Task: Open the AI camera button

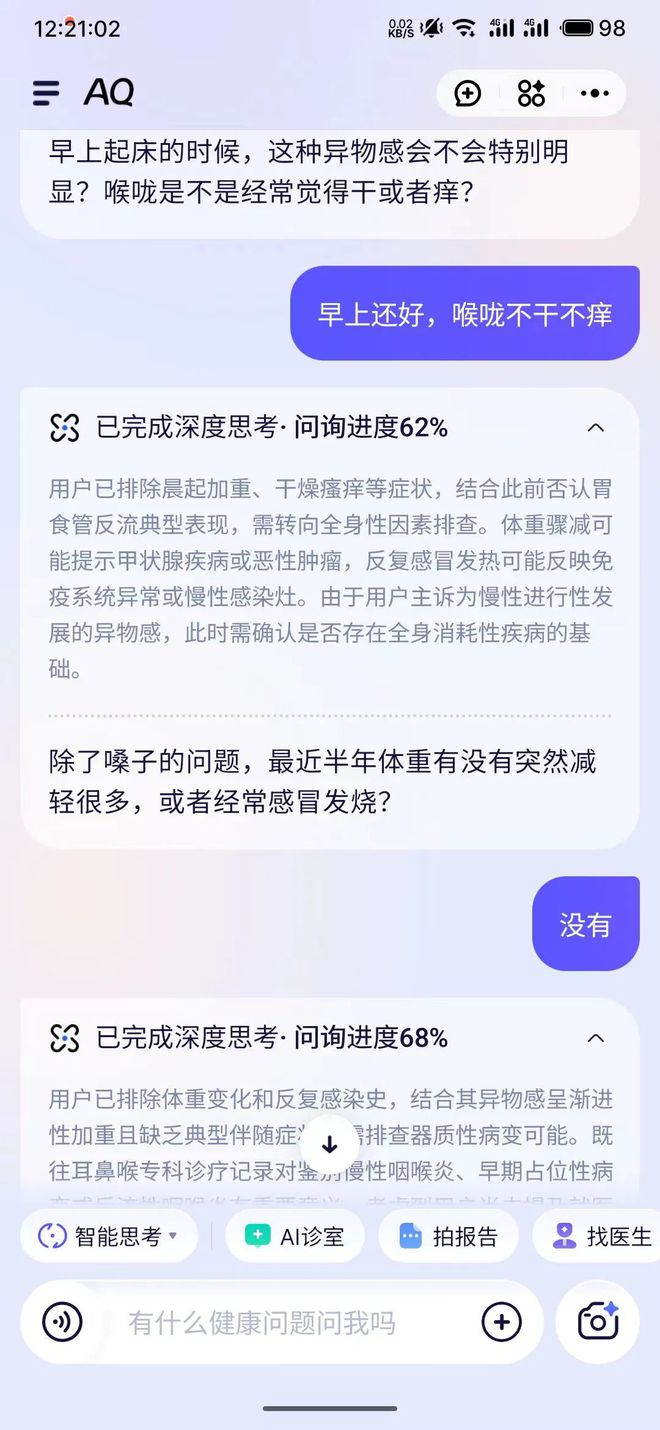Action: click(x=598, y=1323)
